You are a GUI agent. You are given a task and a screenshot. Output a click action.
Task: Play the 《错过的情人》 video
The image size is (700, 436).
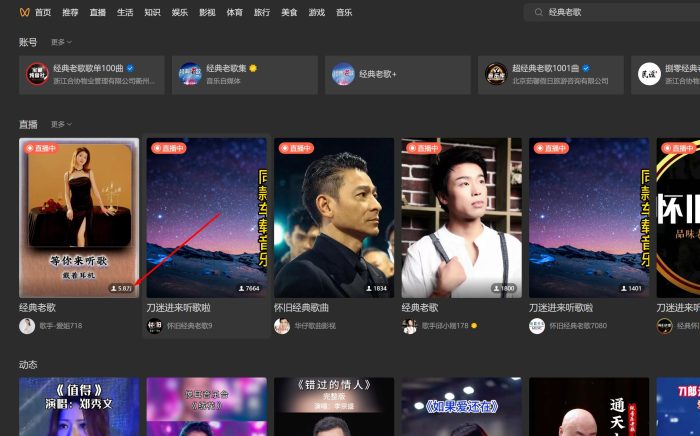(334, 406)
